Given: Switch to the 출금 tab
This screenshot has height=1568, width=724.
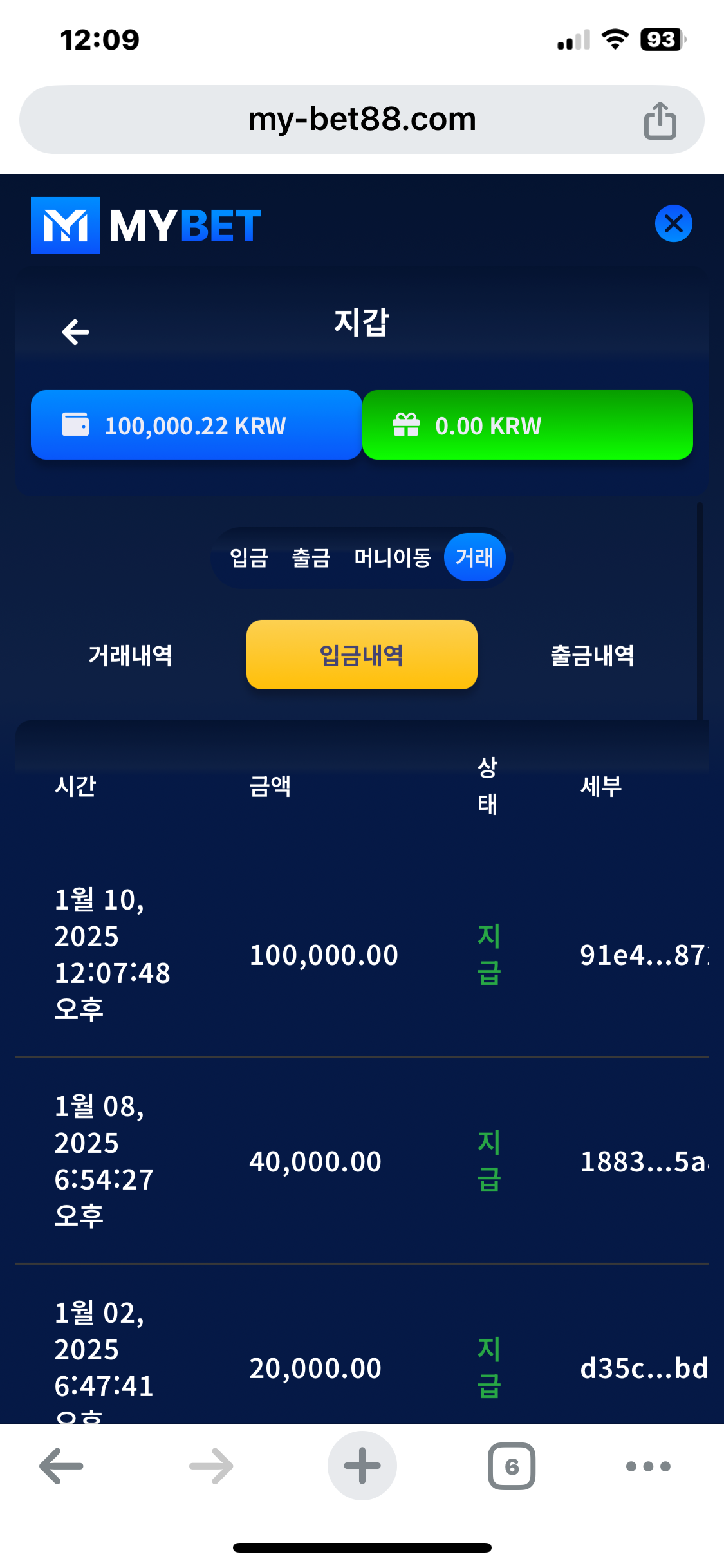Looking at the screenshot, I should pos(311,557).
